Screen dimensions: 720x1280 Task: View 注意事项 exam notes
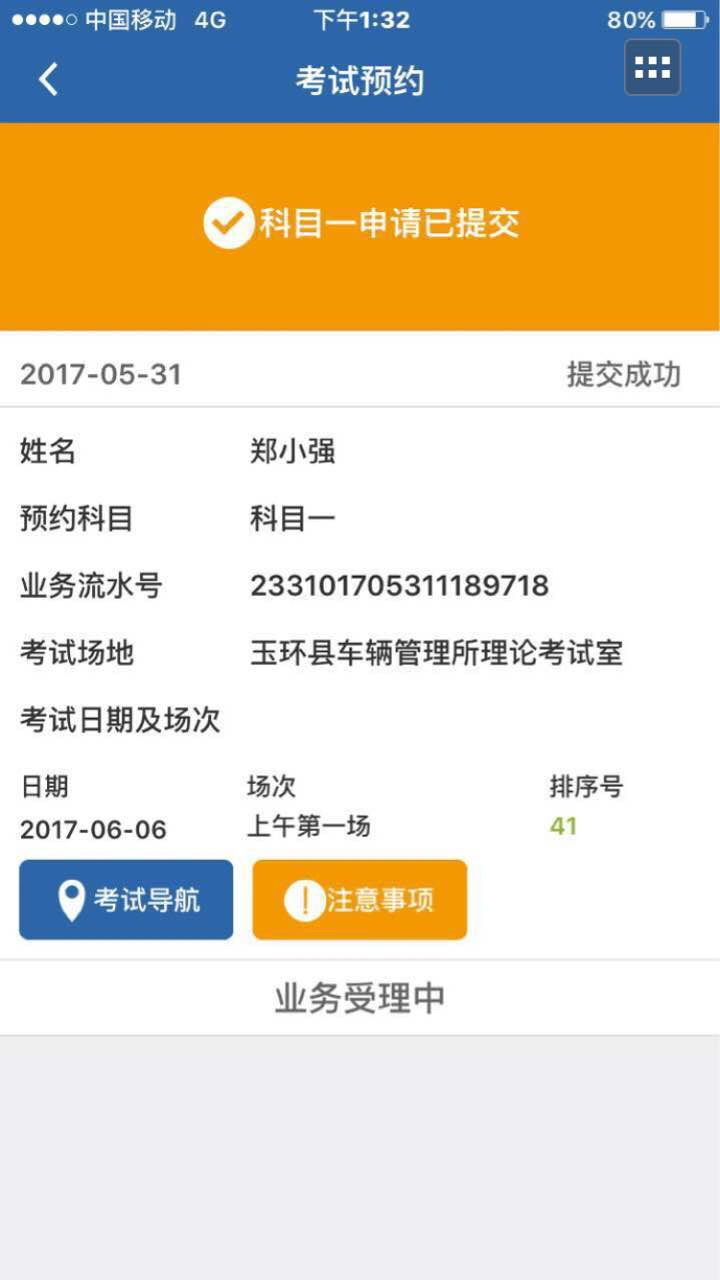point(359,900)
